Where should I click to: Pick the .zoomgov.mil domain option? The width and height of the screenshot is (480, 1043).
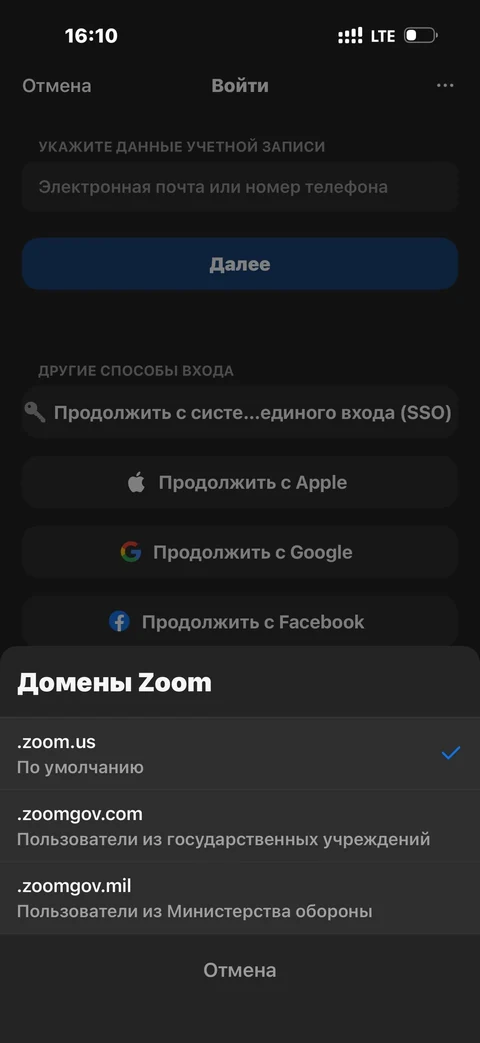[240, 898]
